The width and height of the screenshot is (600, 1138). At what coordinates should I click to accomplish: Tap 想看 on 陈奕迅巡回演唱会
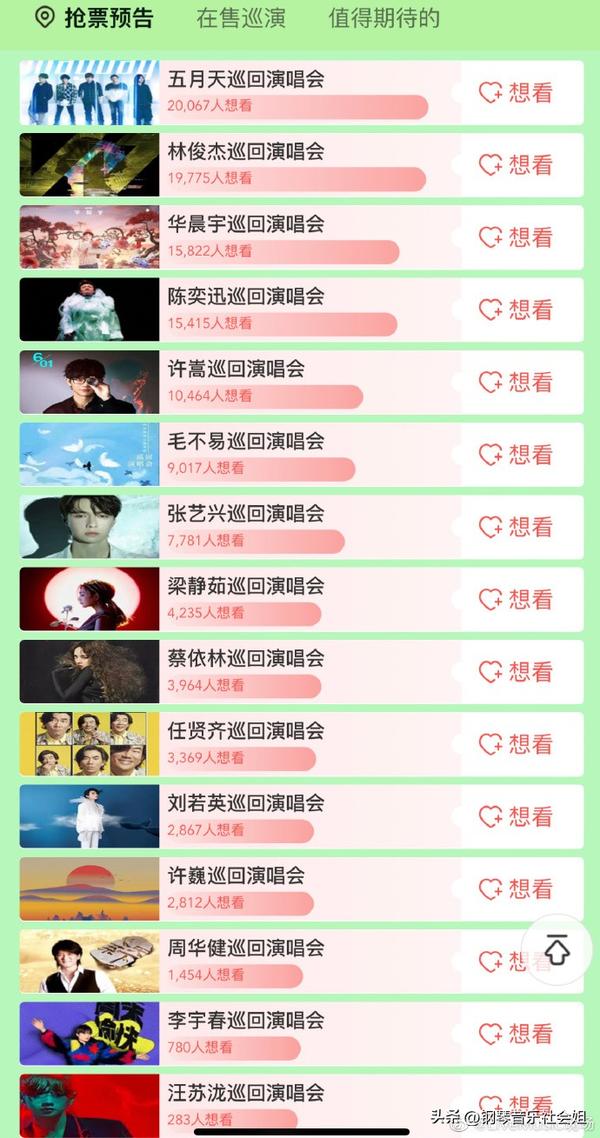pyautogui.click(x=516, y=310)
